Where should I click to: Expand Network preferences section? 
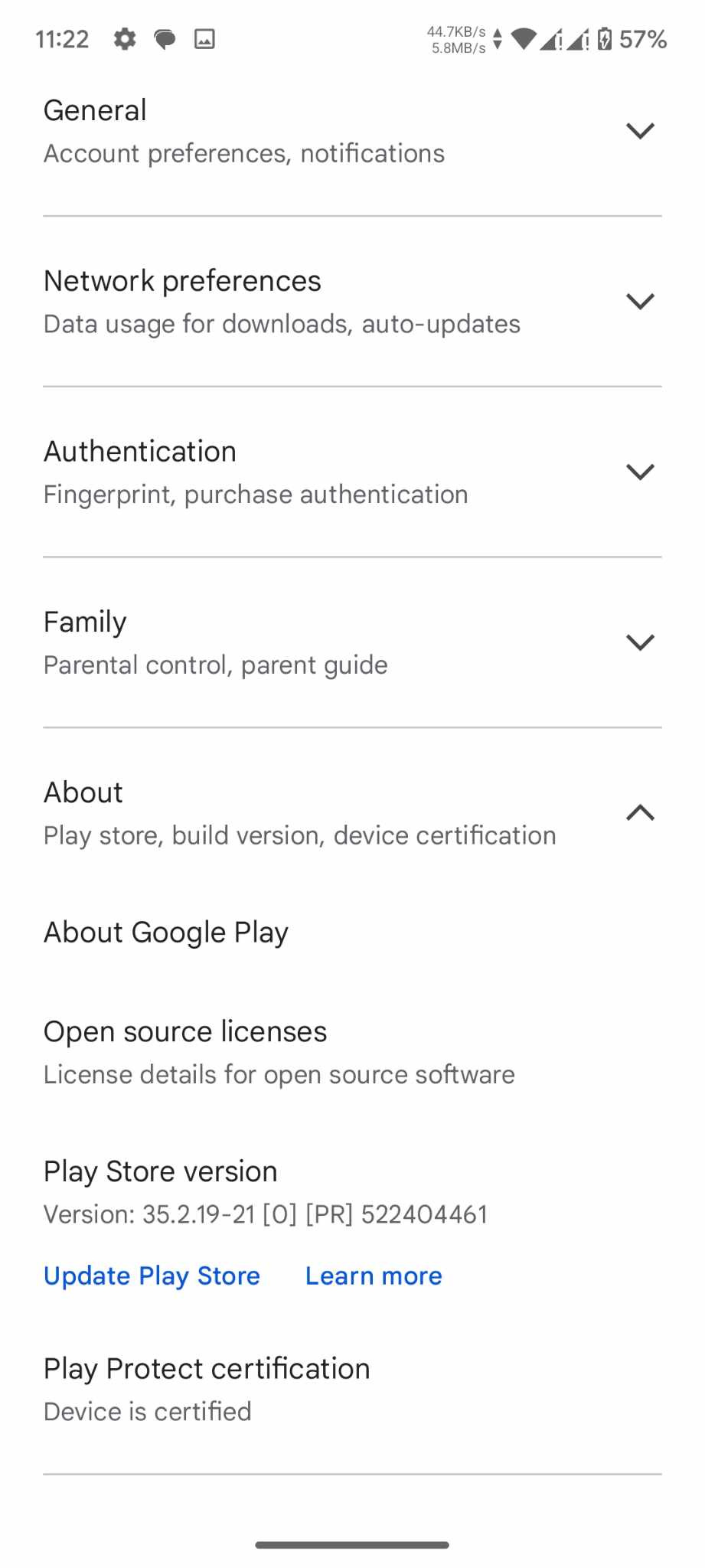640,302
